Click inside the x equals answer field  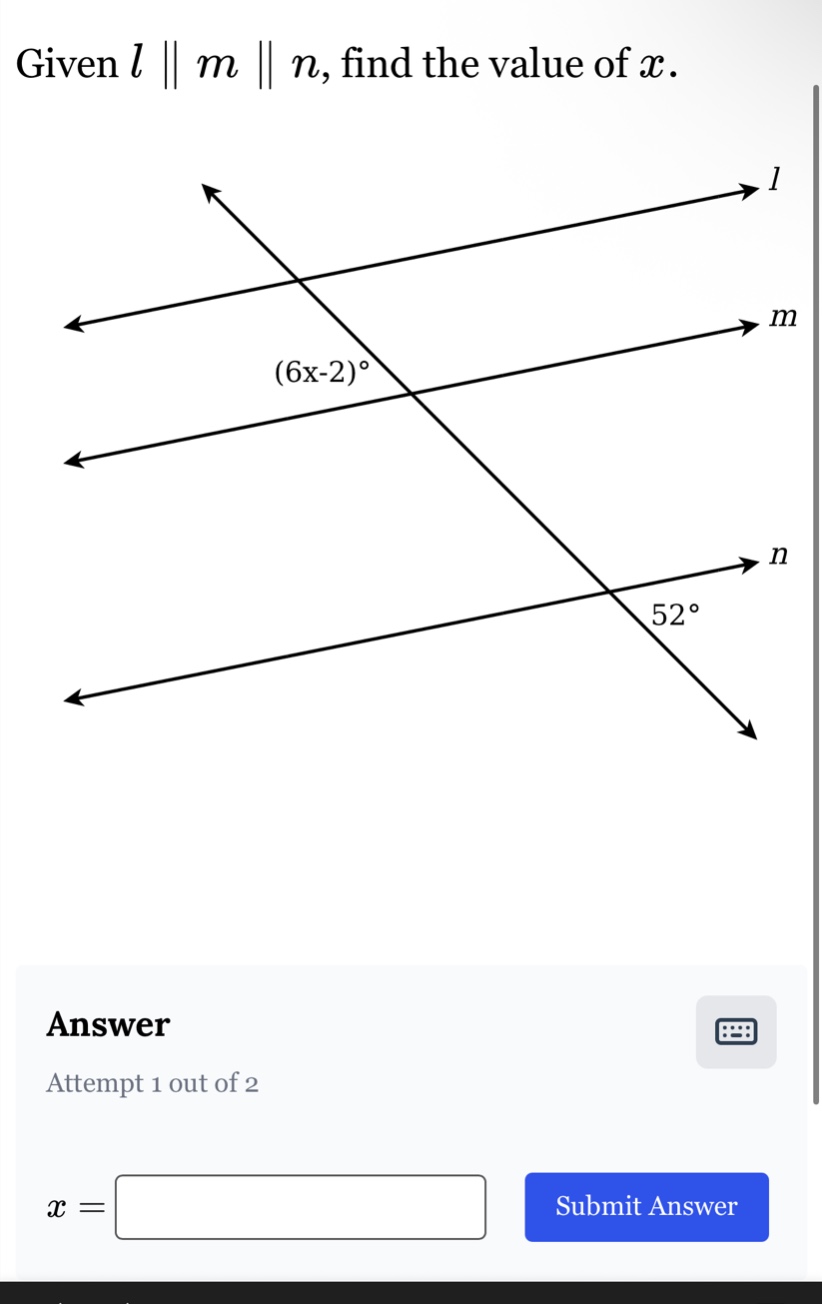coord(300,1207)
